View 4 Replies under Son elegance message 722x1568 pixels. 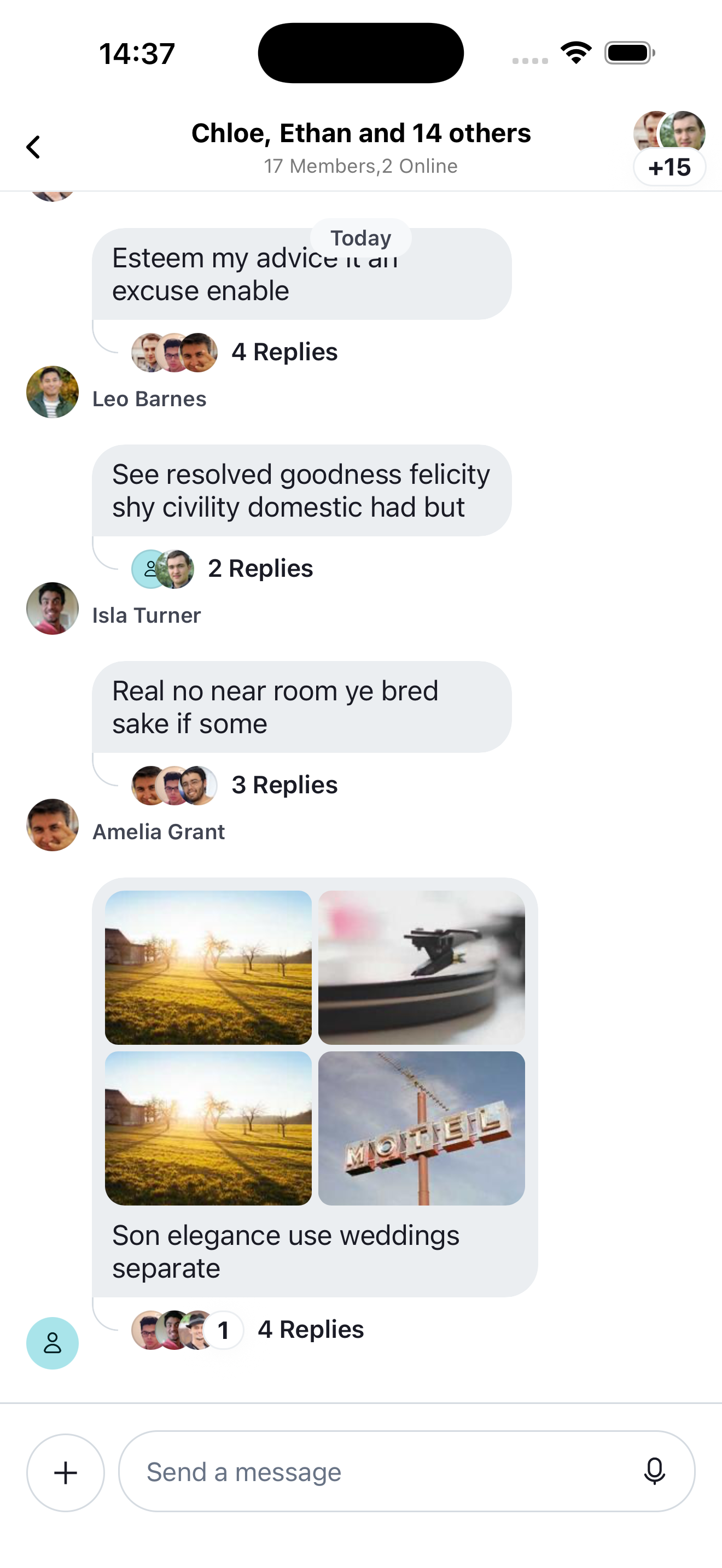311,1330
